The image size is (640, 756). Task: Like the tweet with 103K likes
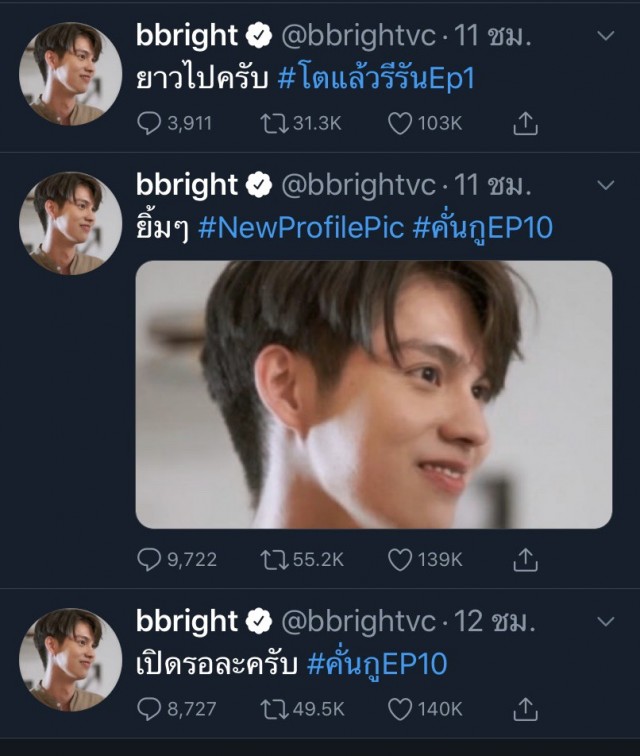[399, 123]
